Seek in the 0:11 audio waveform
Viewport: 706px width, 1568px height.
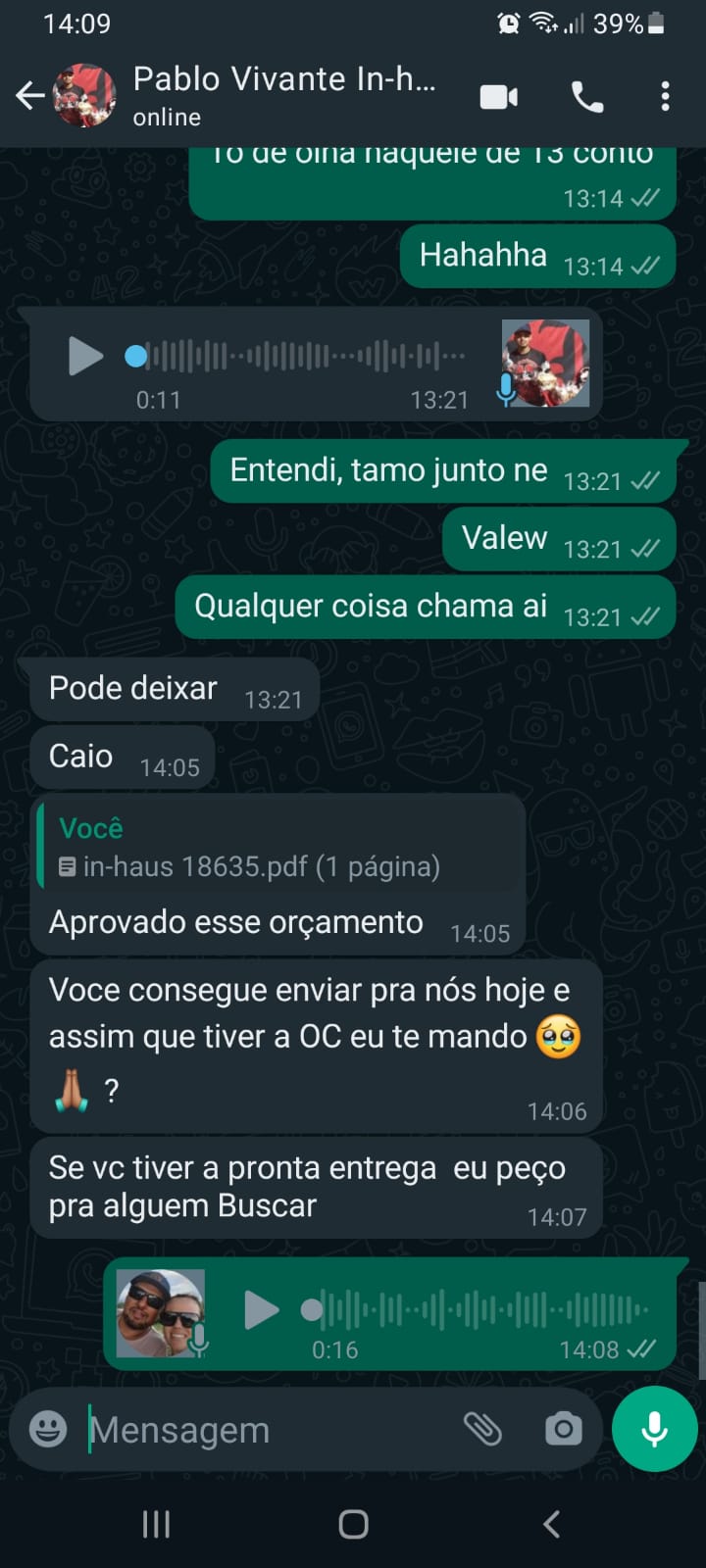pyautogui.click(x=304, y=356)
